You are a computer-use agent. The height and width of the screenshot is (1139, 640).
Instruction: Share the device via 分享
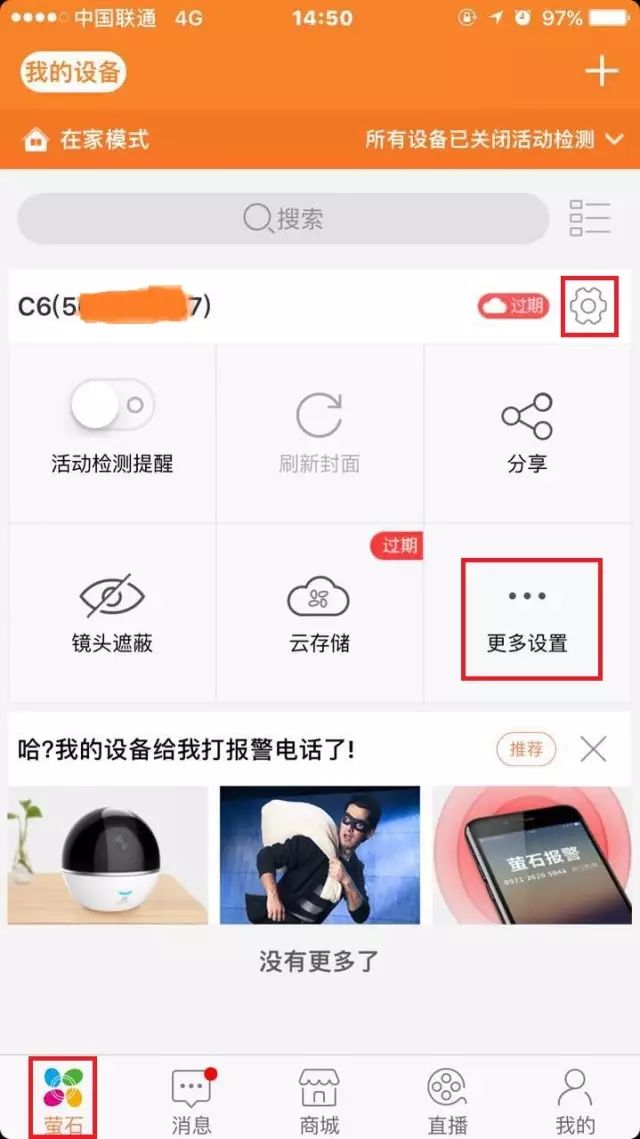[x=527, y=432]
